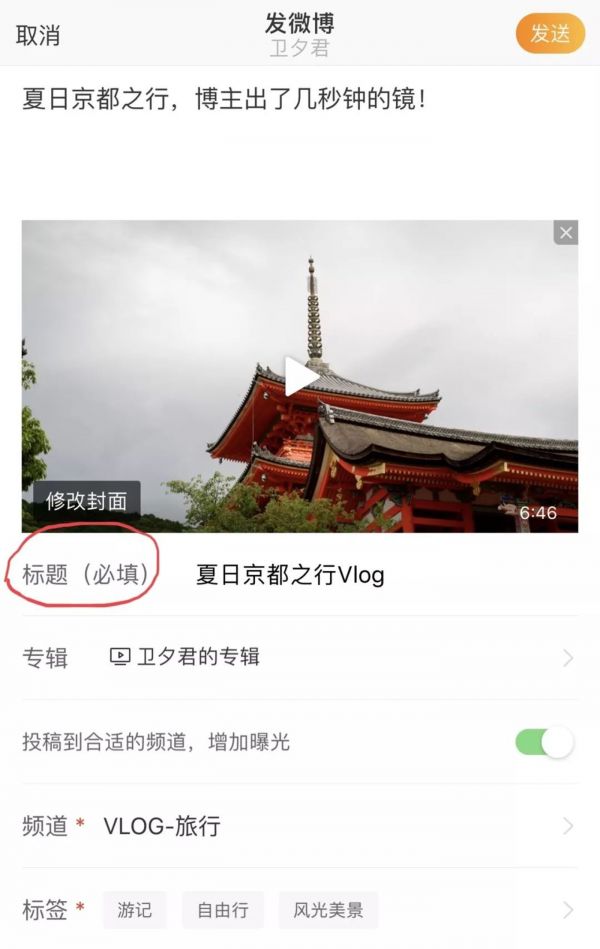Disable the 投稿到合适的频道 switch
The height and width of the screenshot is (949, 600).
click(545, 742)
